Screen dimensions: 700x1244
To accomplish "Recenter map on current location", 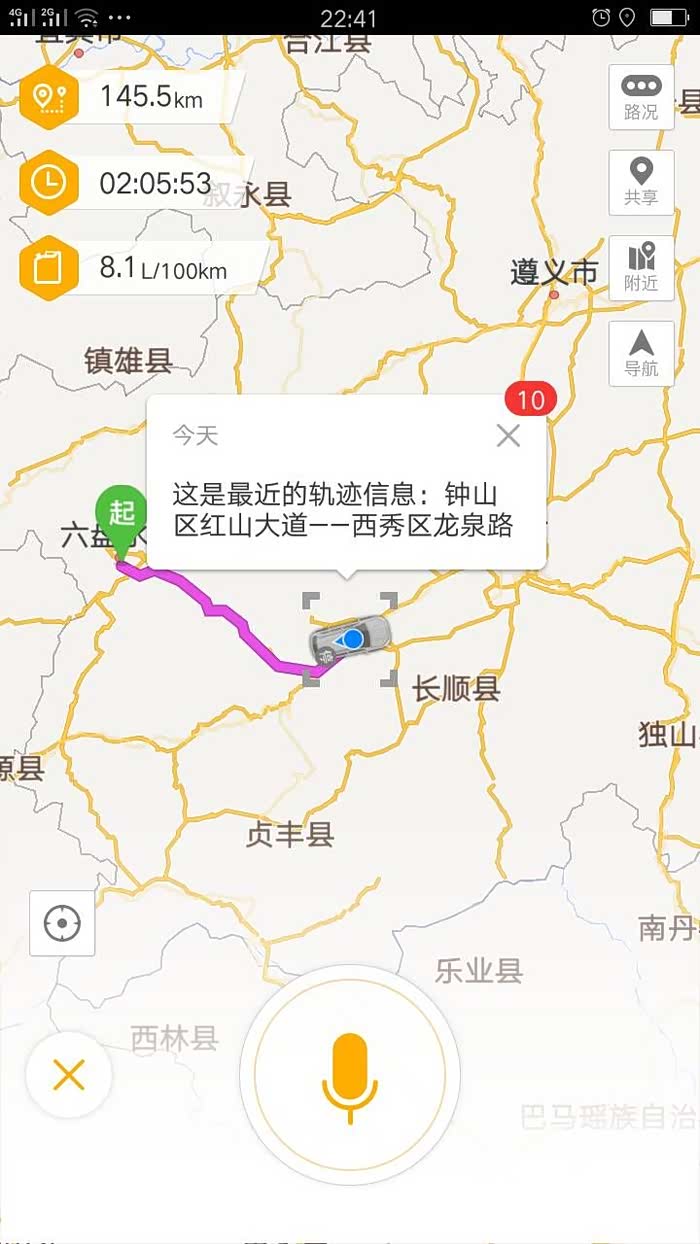I will pos(62,923).
